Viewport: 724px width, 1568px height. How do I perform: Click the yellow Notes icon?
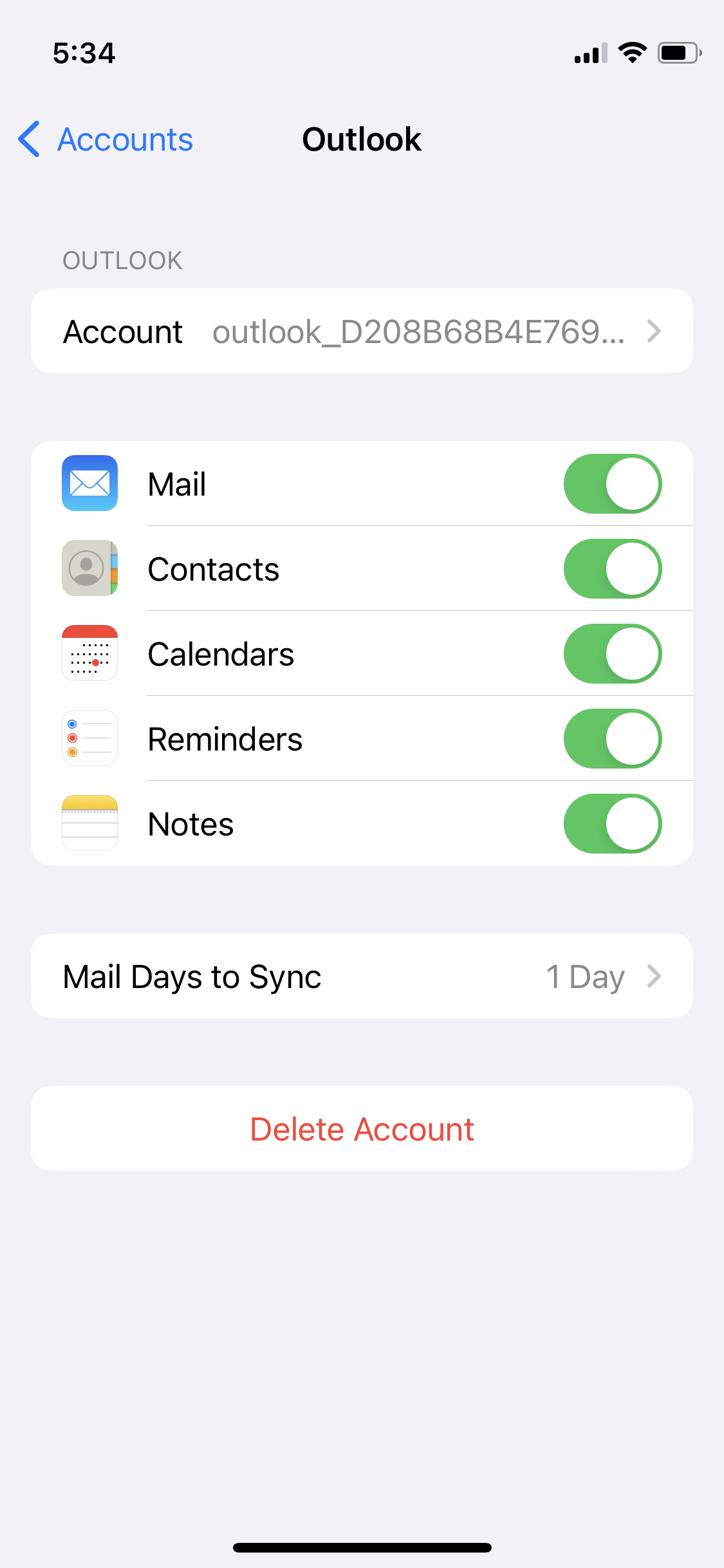click(x=89, y=823)
